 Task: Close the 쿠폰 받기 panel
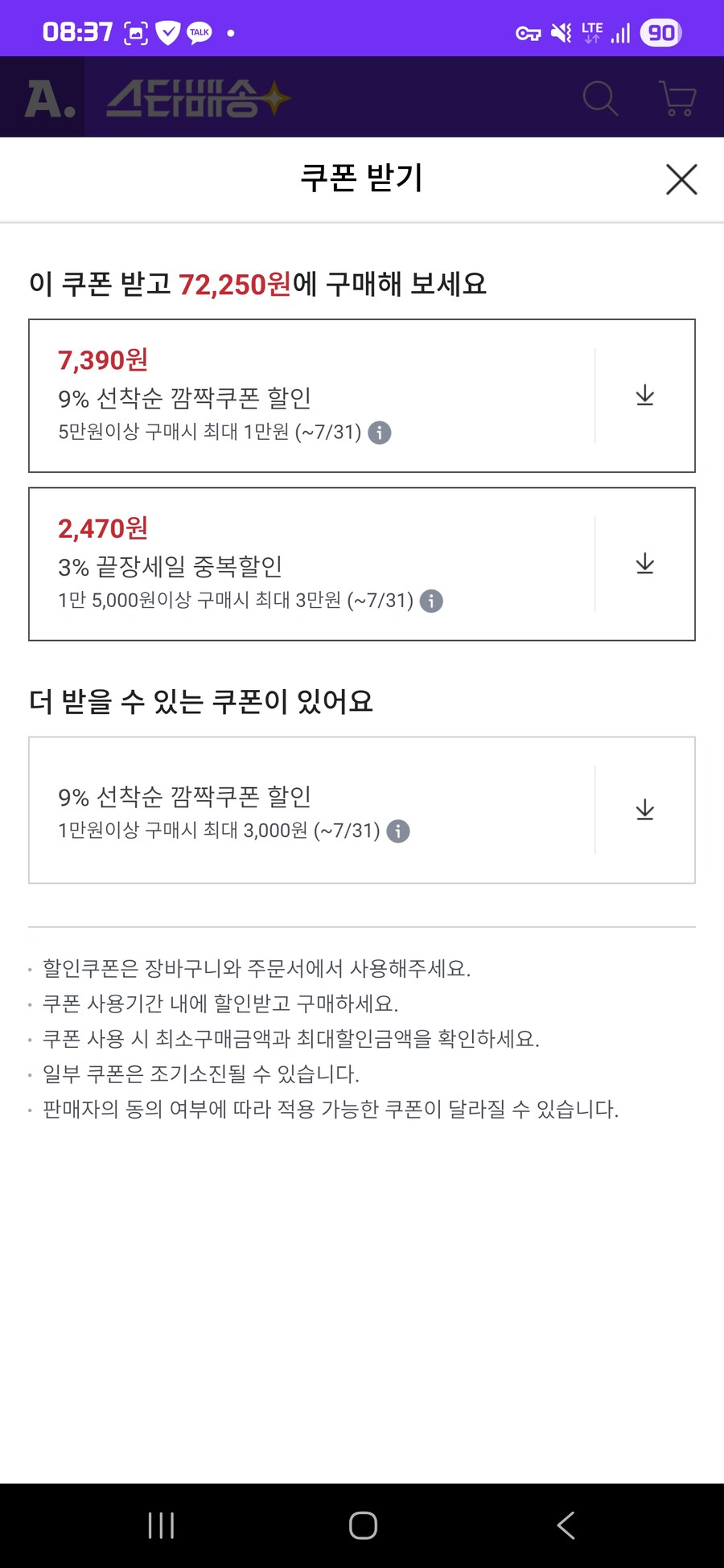click(681, 179)
